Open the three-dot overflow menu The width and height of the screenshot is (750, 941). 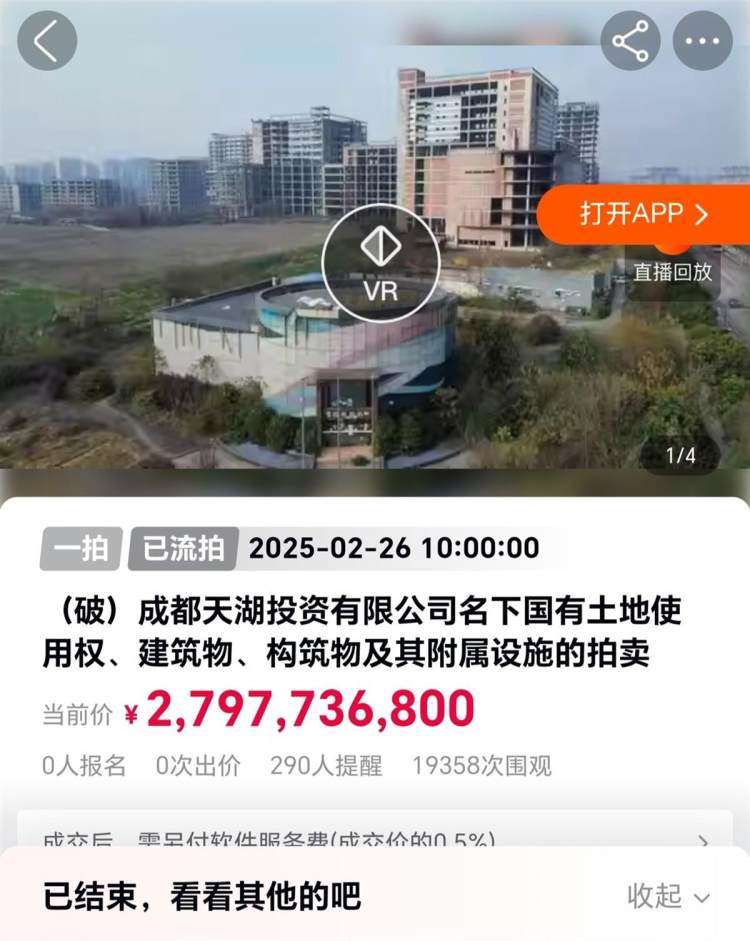click(x=702, y=41)
